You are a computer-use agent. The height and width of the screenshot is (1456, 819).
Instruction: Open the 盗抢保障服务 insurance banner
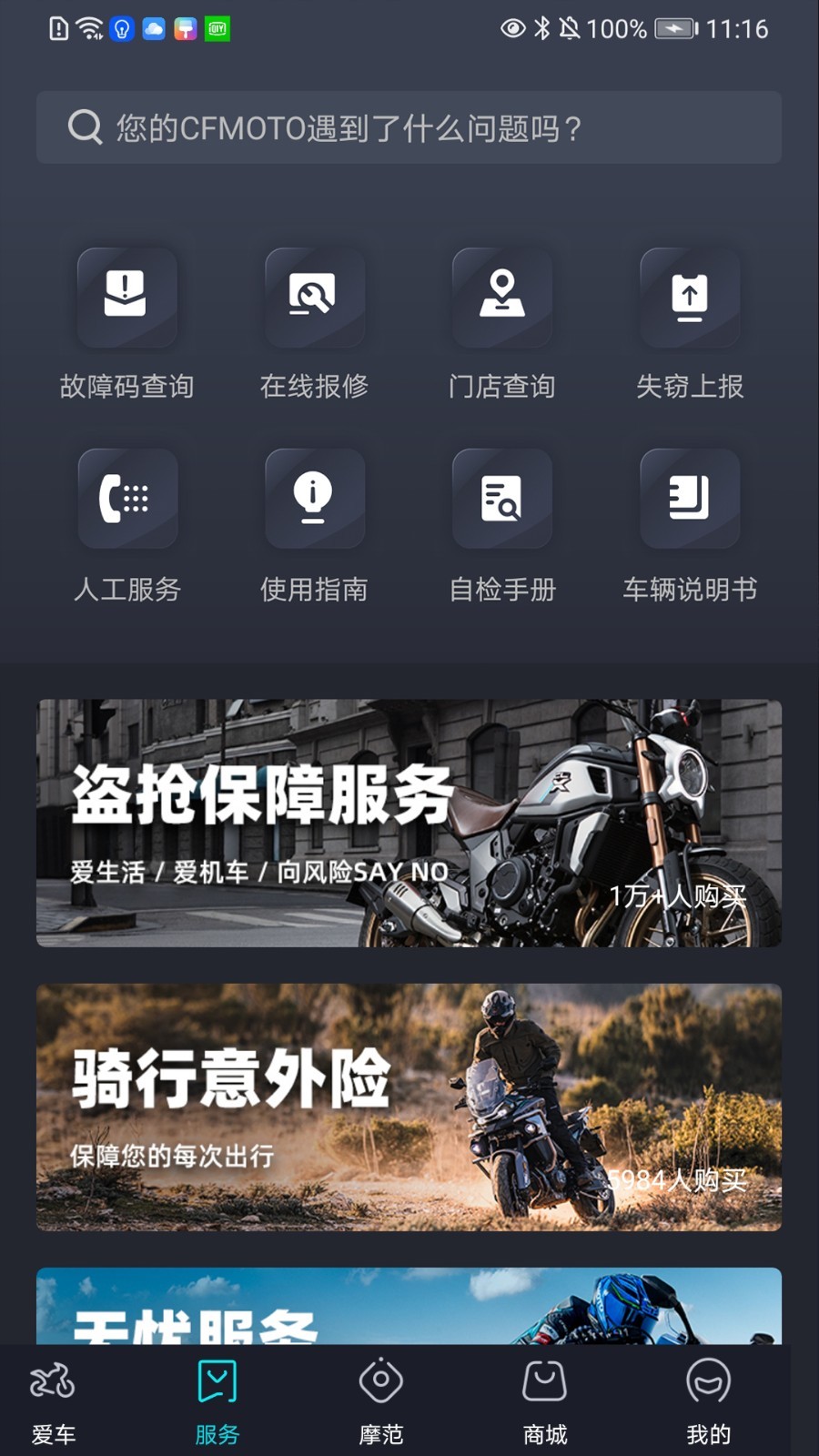coord(408,824)
